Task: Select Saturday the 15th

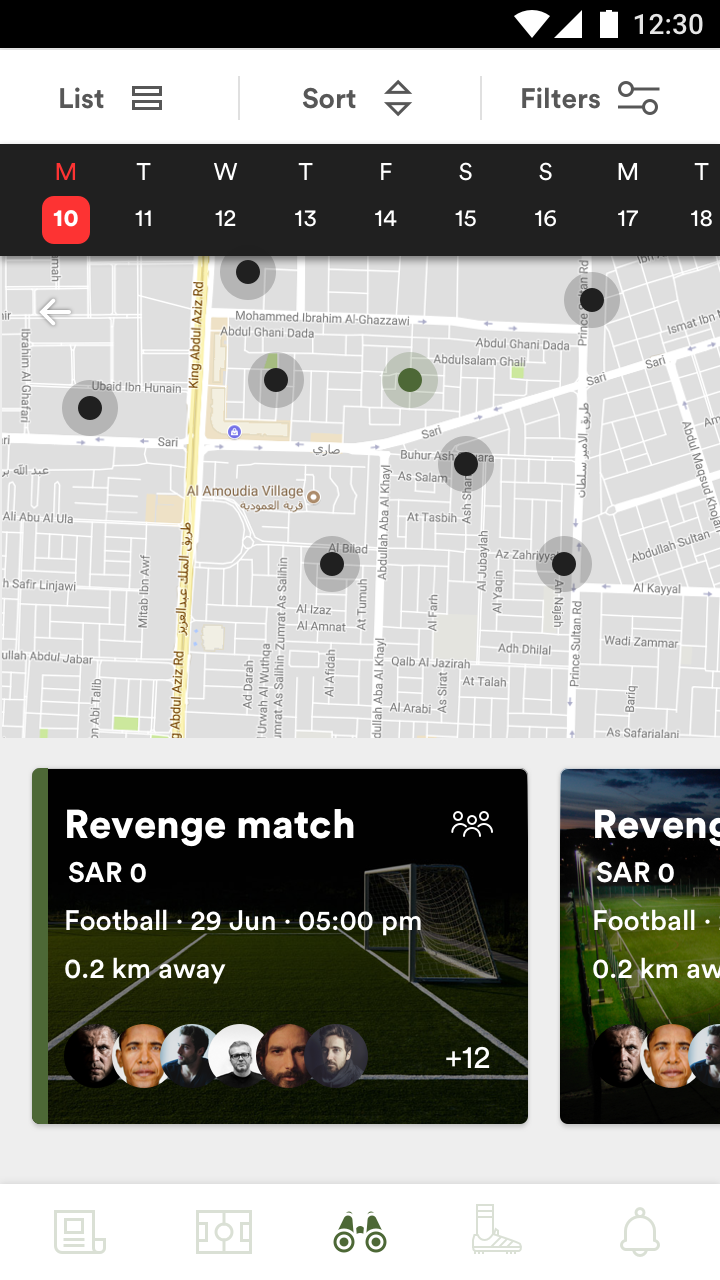Action: 465,196
